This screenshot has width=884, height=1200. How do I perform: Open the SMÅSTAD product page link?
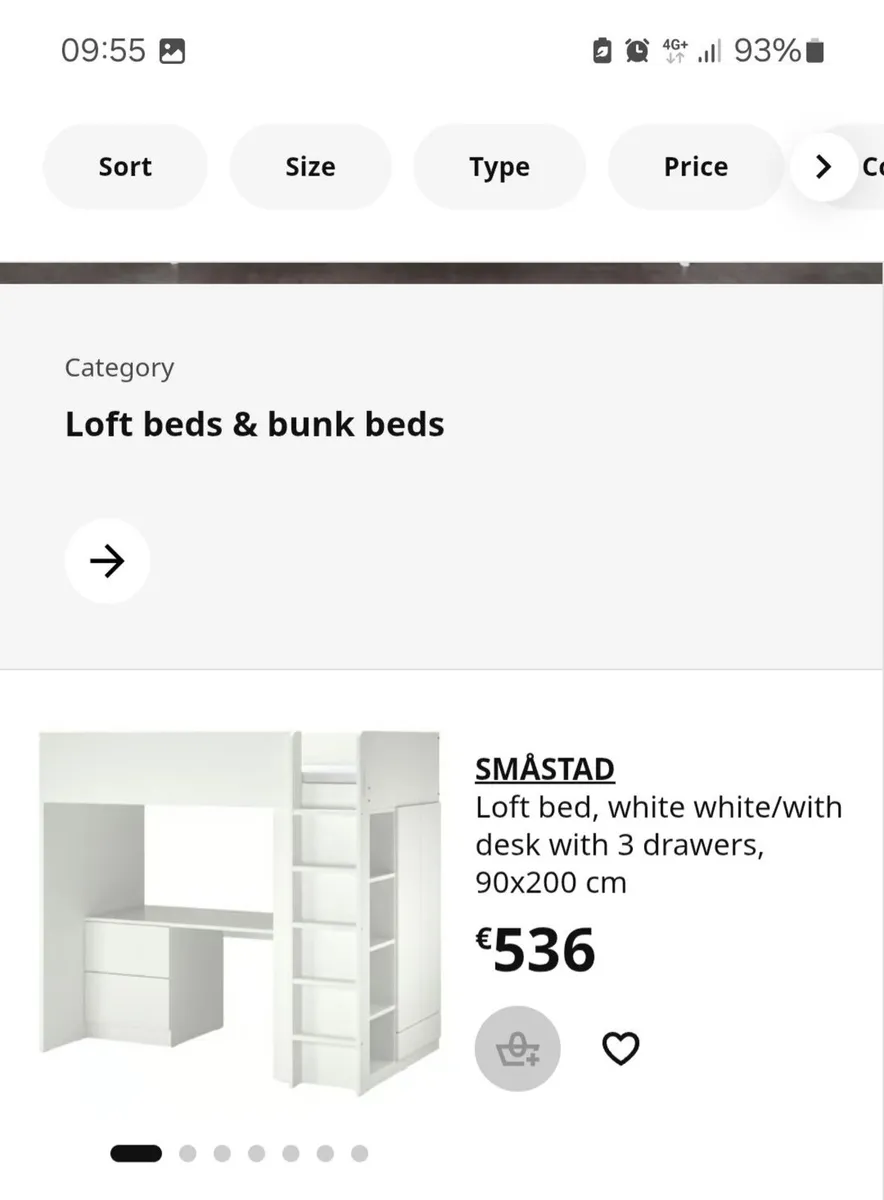click(544, 769)
